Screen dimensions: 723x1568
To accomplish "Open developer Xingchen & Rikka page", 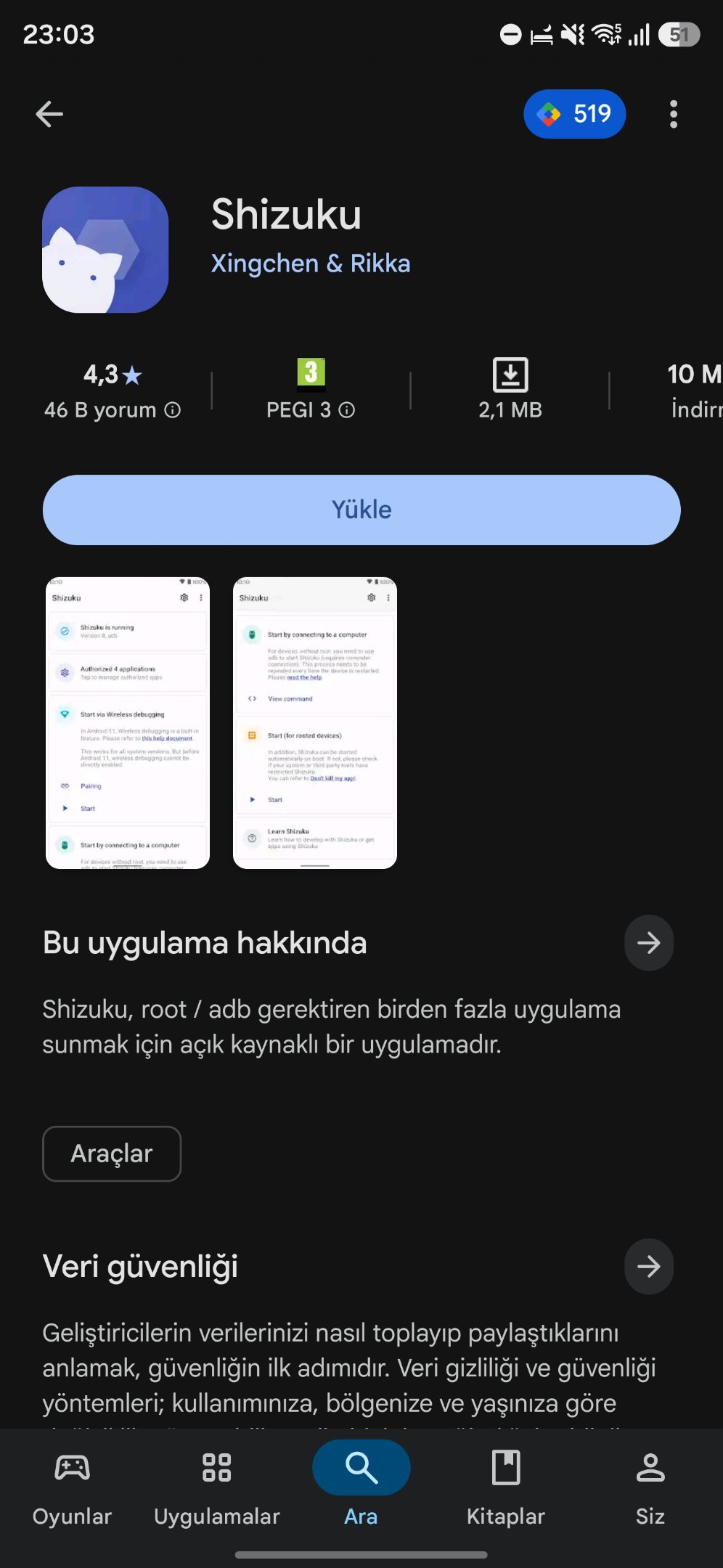I will click(311, 264).
